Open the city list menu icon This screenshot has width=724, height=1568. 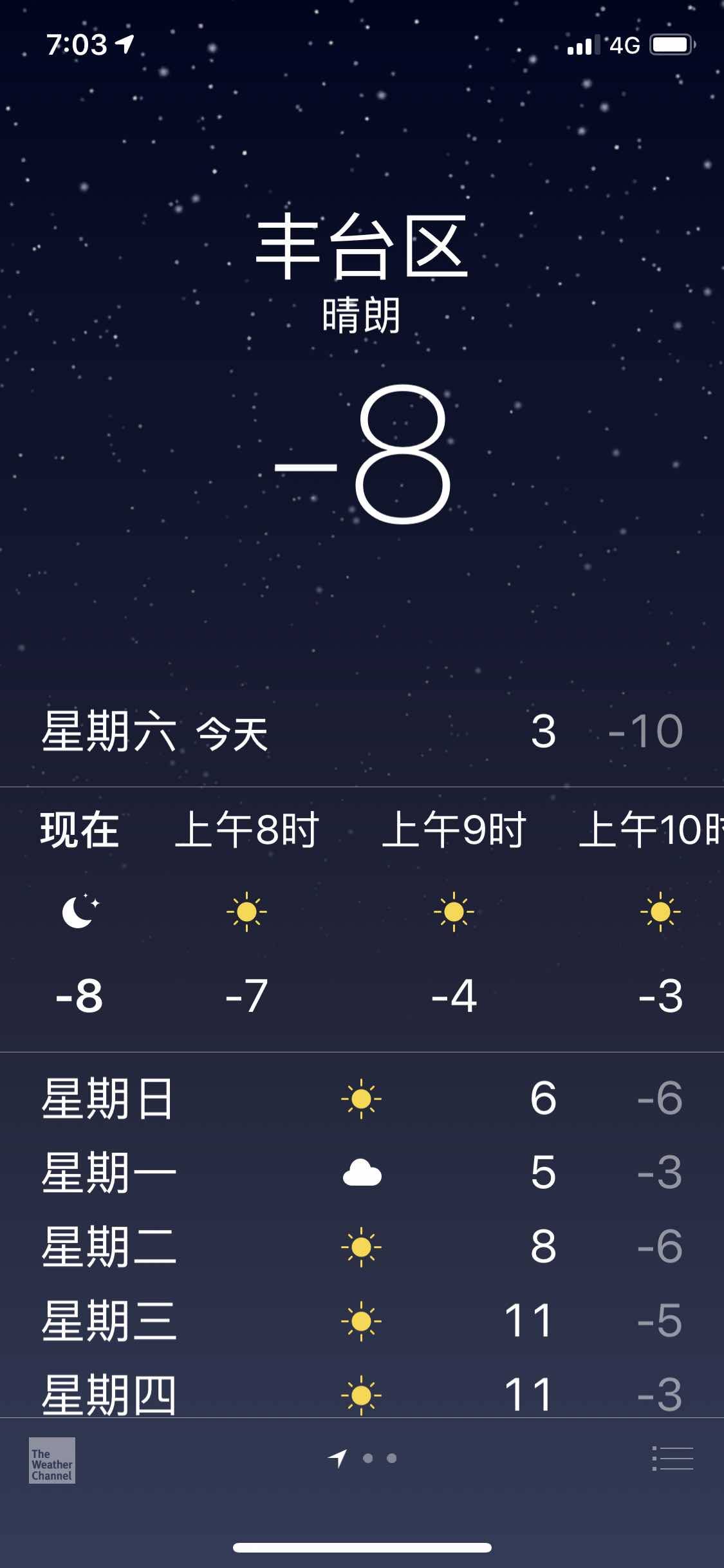click(673, 1459)
